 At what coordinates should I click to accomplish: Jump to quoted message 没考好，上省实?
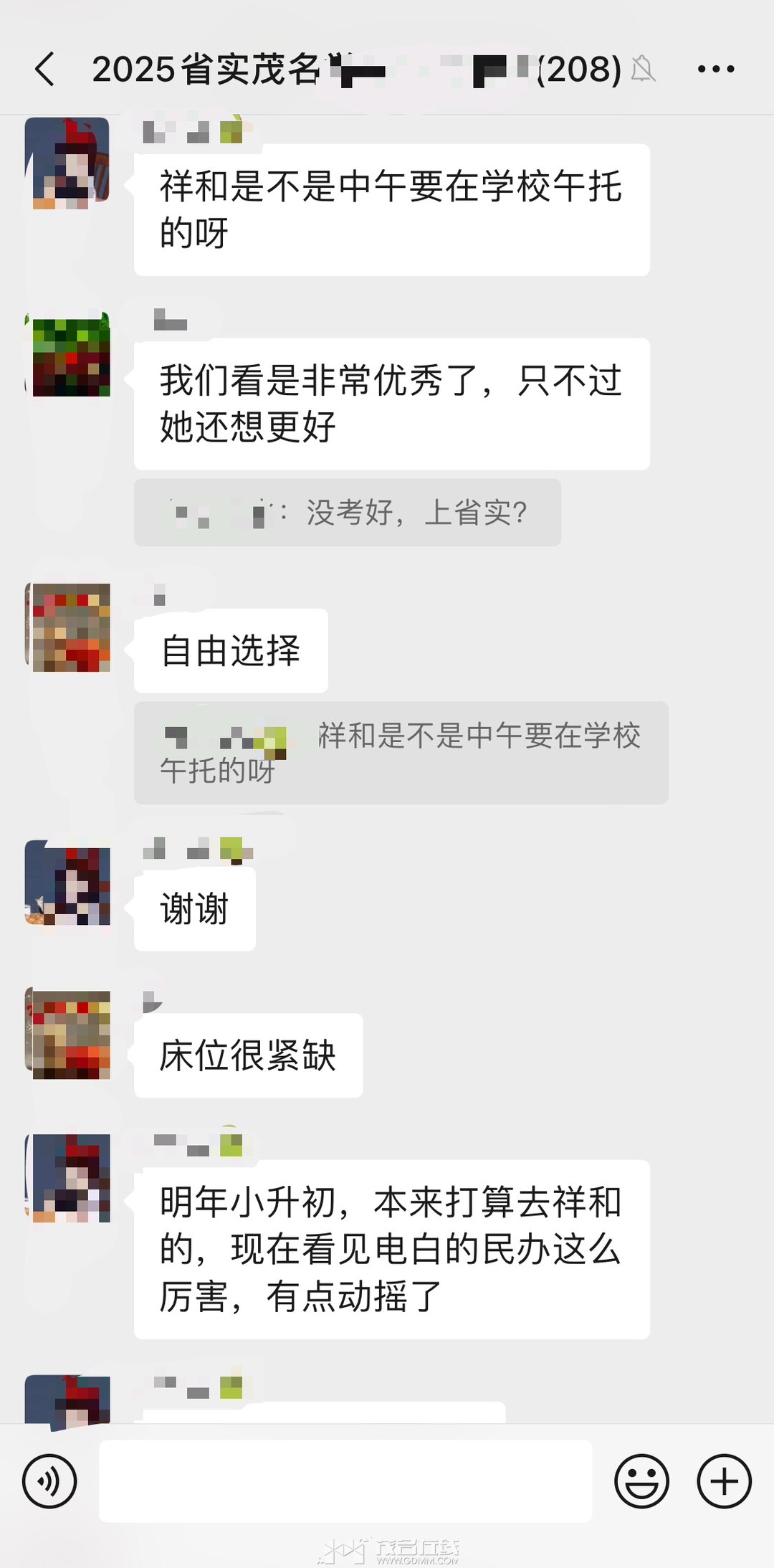click(x=348, y=513)
